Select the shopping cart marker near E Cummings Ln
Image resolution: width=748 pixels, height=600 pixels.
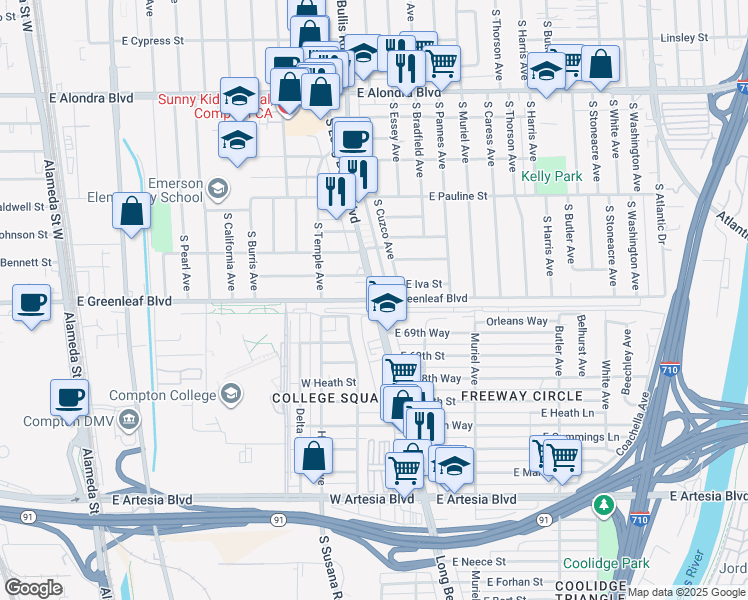(561, 457)
